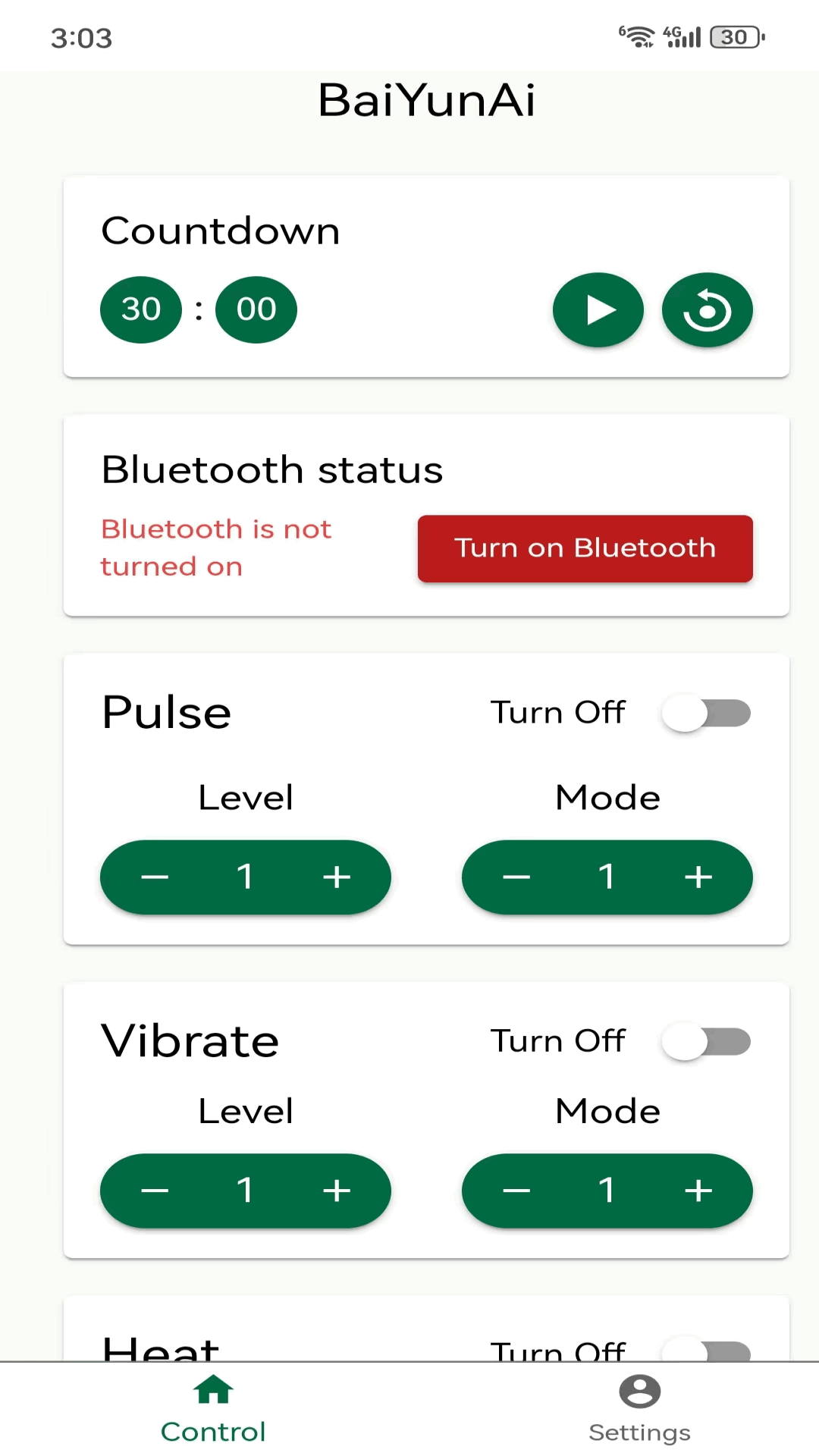Increase the Vibrate mode
This screenshot has height=1456, width=819.
pos(698,1191)
